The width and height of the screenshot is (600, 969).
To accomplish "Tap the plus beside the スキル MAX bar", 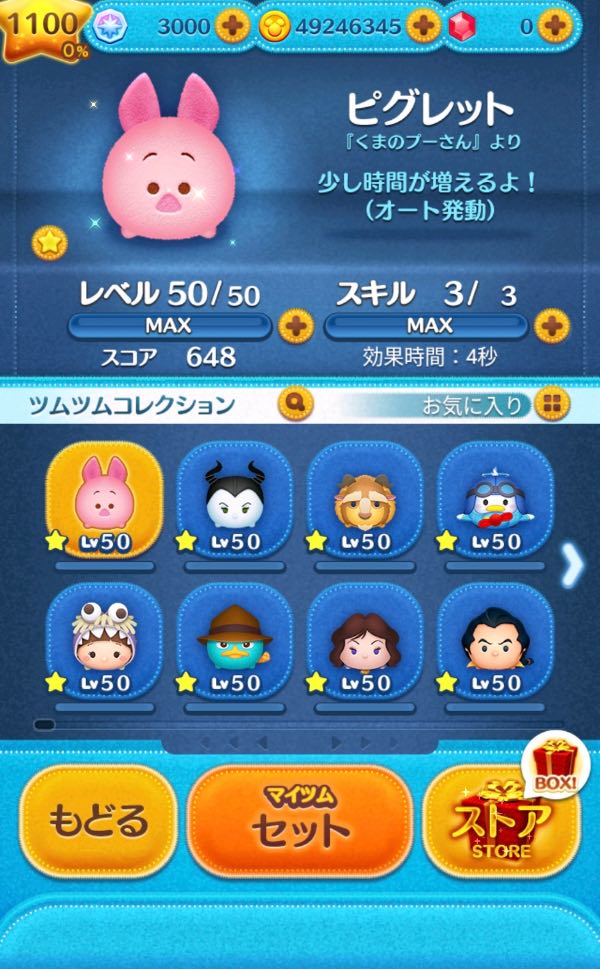I will tap(551, 325).
